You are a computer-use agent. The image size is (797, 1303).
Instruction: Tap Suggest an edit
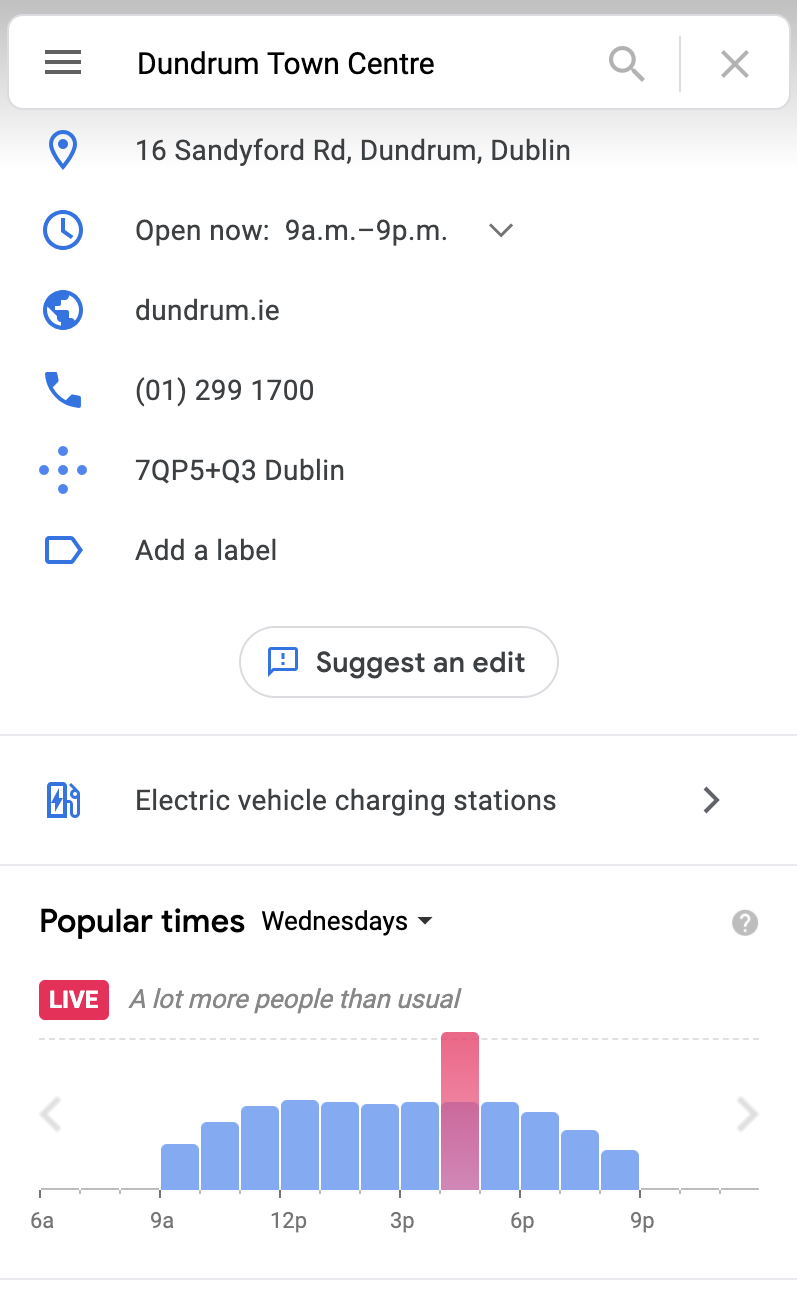coord(398,662)
